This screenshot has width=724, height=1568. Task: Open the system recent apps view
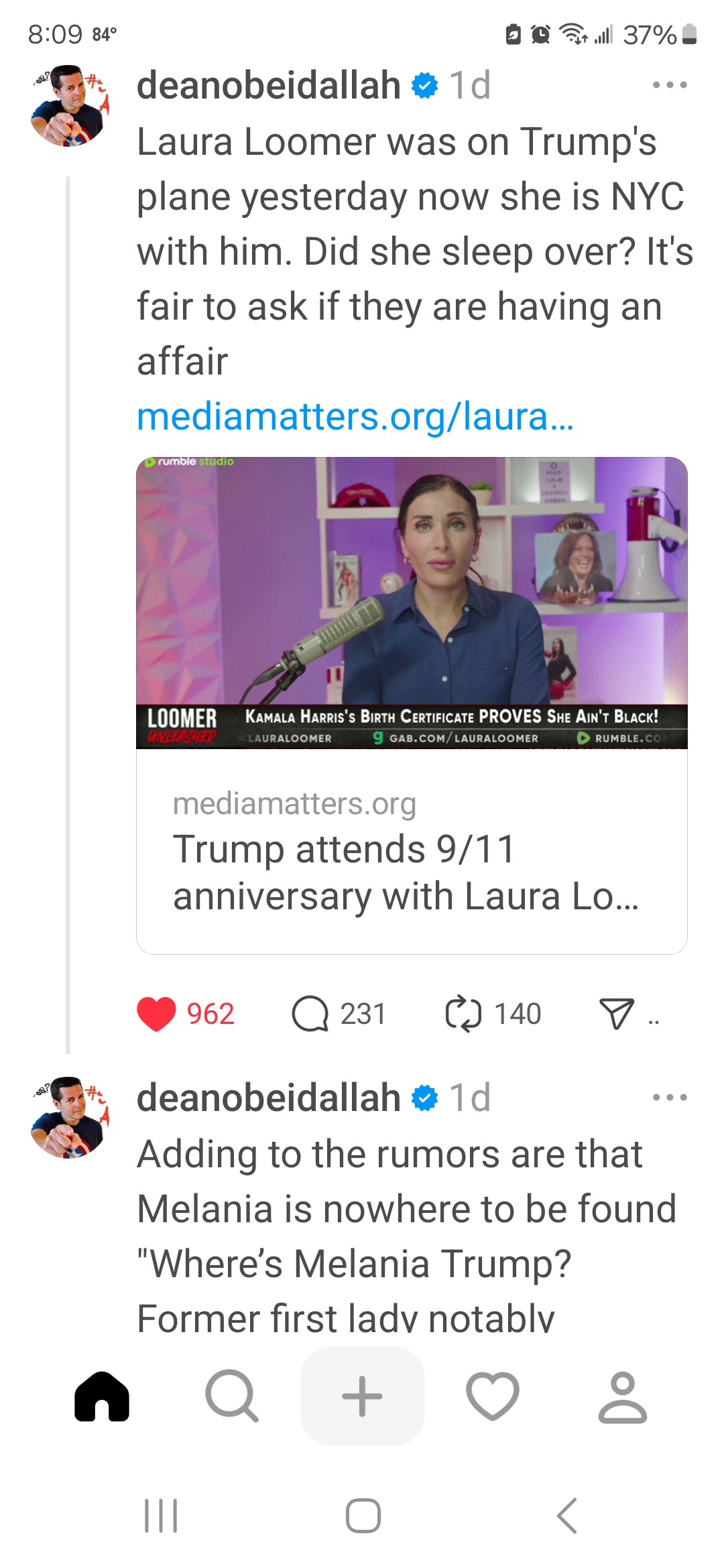click(161, 1516)
